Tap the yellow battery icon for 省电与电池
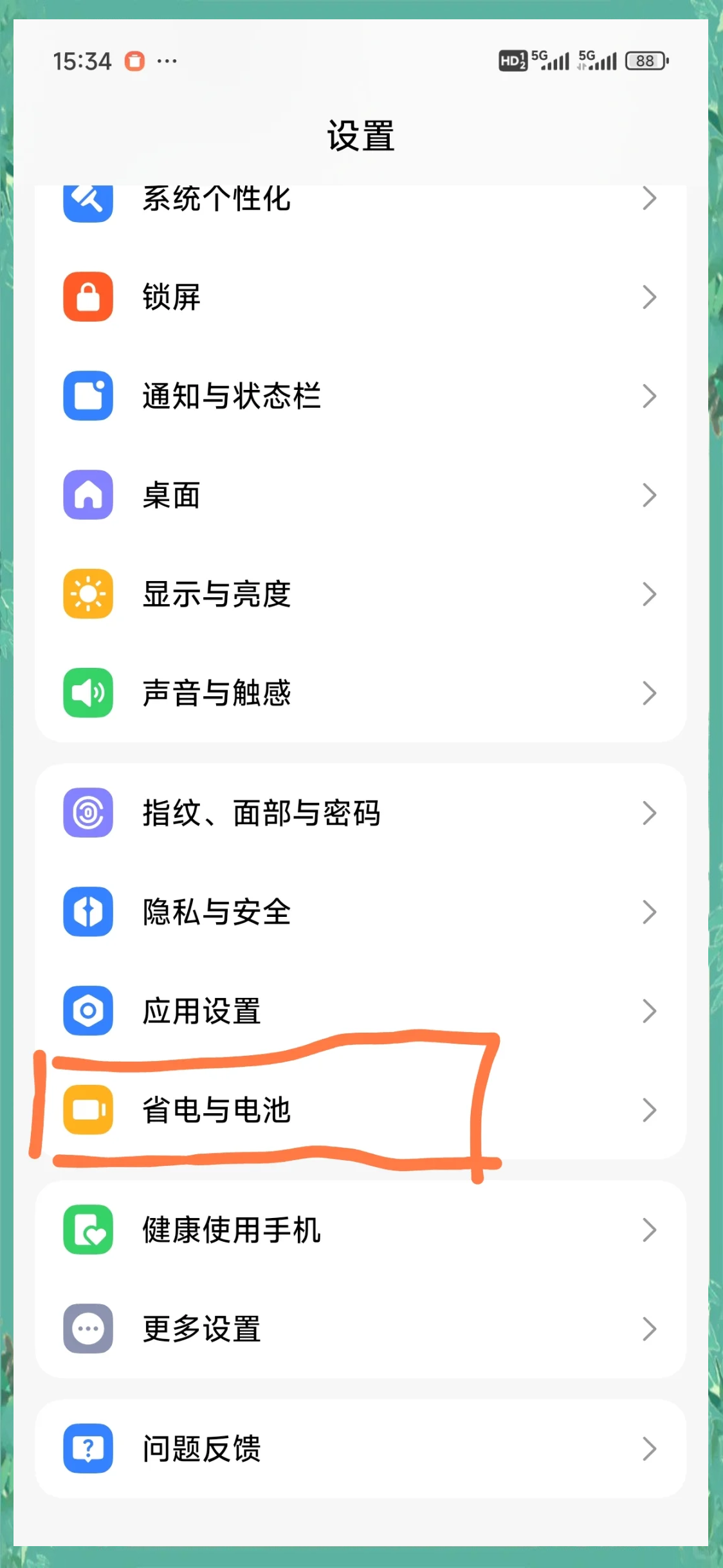 tap(88, 1111)
